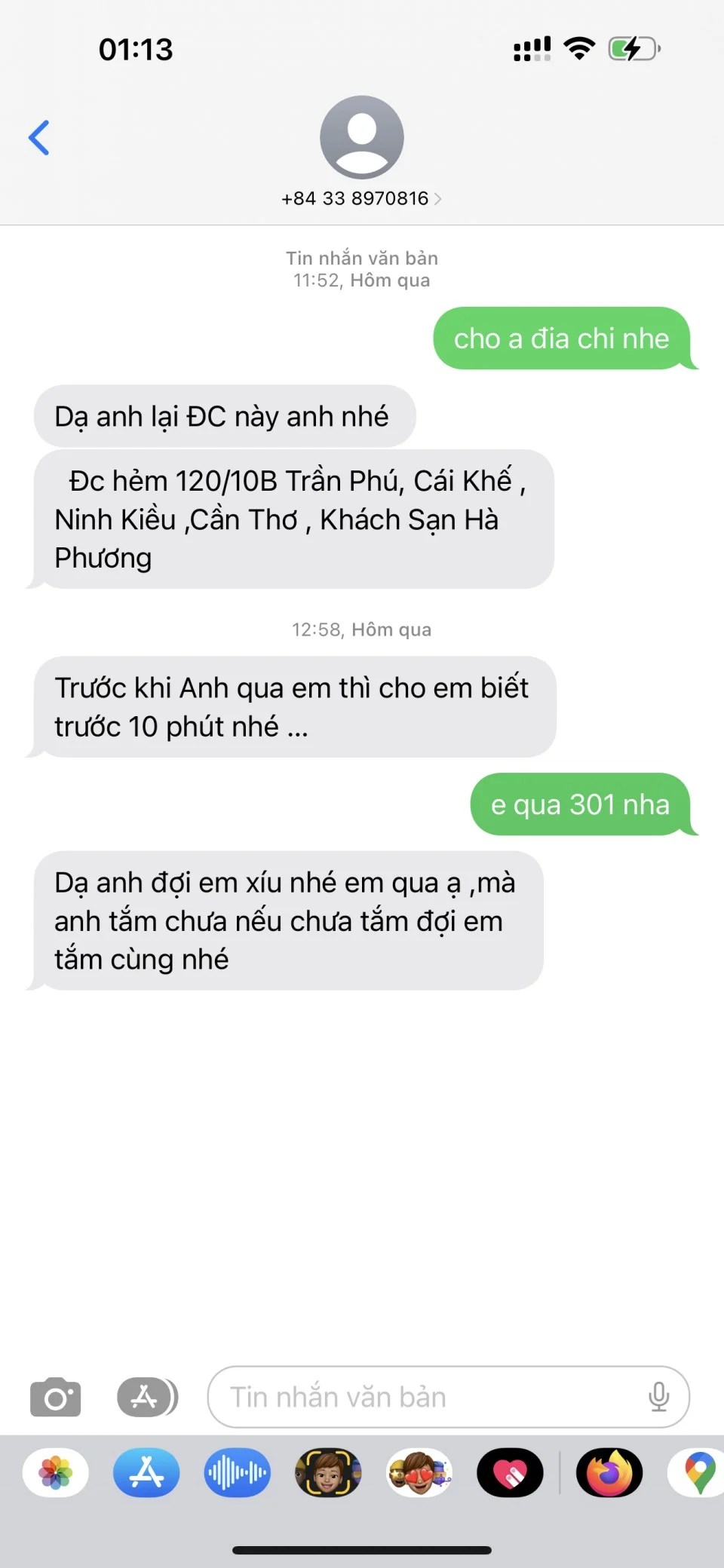Start dictation with the microphone icon
Image resolution: width=724 pixels, height=1568 pixels.
coord(658,1397)
